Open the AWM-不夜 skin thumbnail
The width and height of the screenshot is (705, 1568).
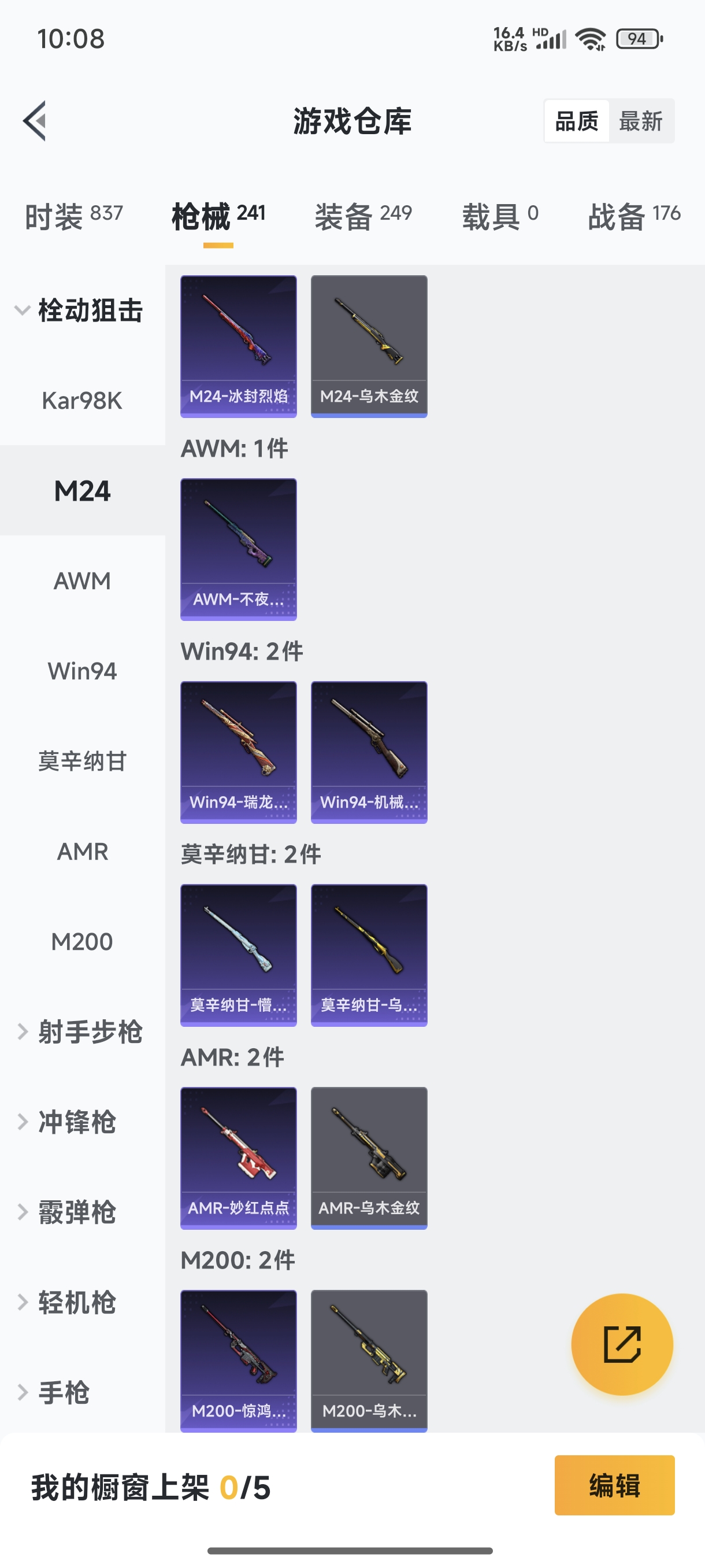point(238,549)
